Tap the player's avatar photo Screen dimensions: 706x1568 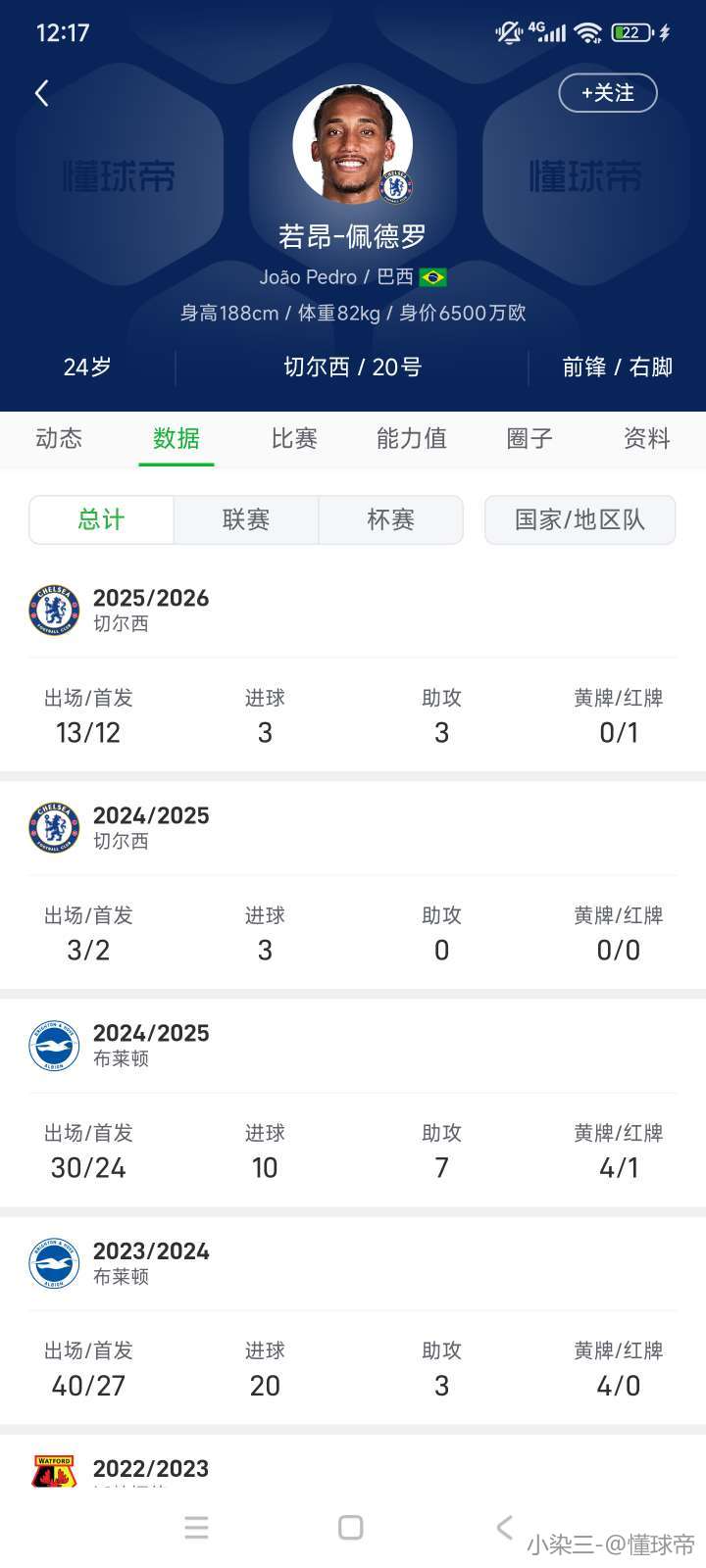tap(353, 144)
